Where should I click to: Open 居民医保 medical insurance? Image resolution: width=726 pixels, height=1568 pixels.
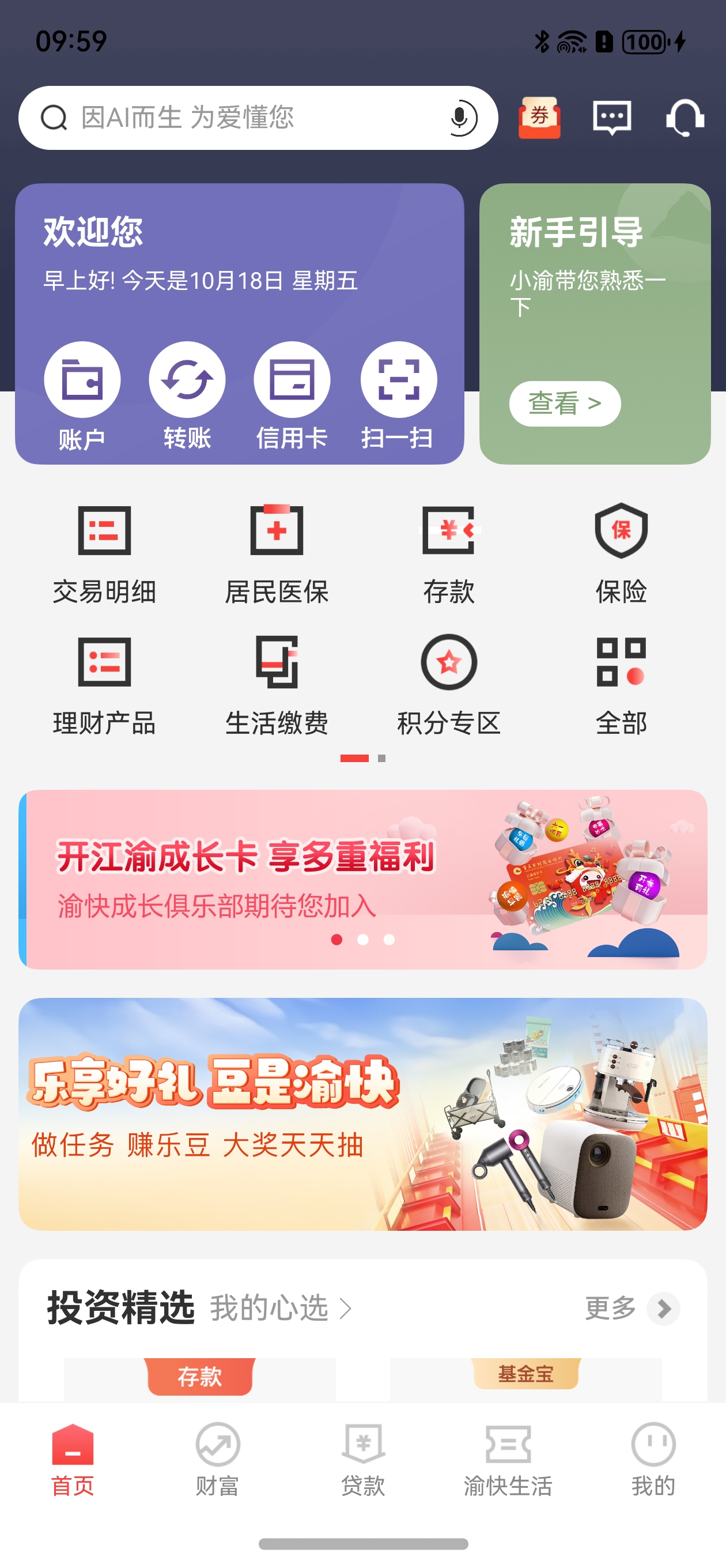[x=276, y=554]
